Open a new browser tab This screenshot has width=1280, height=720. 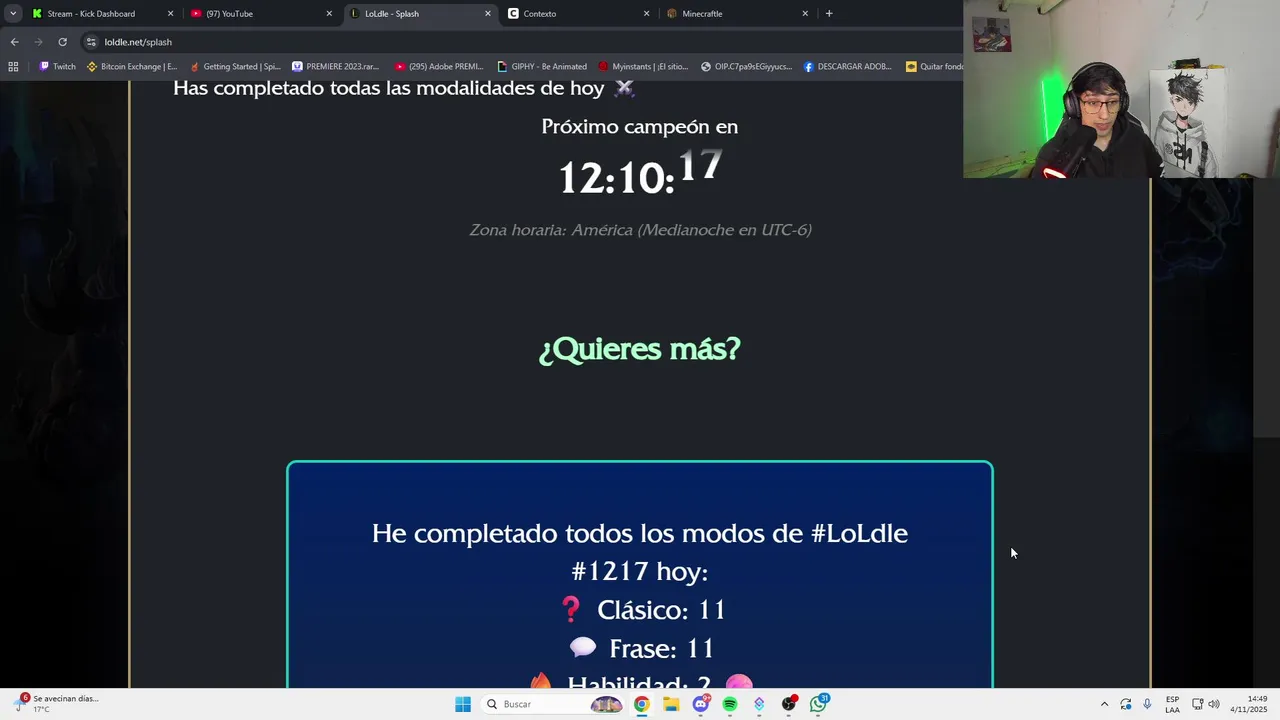[x=829, y=14]
